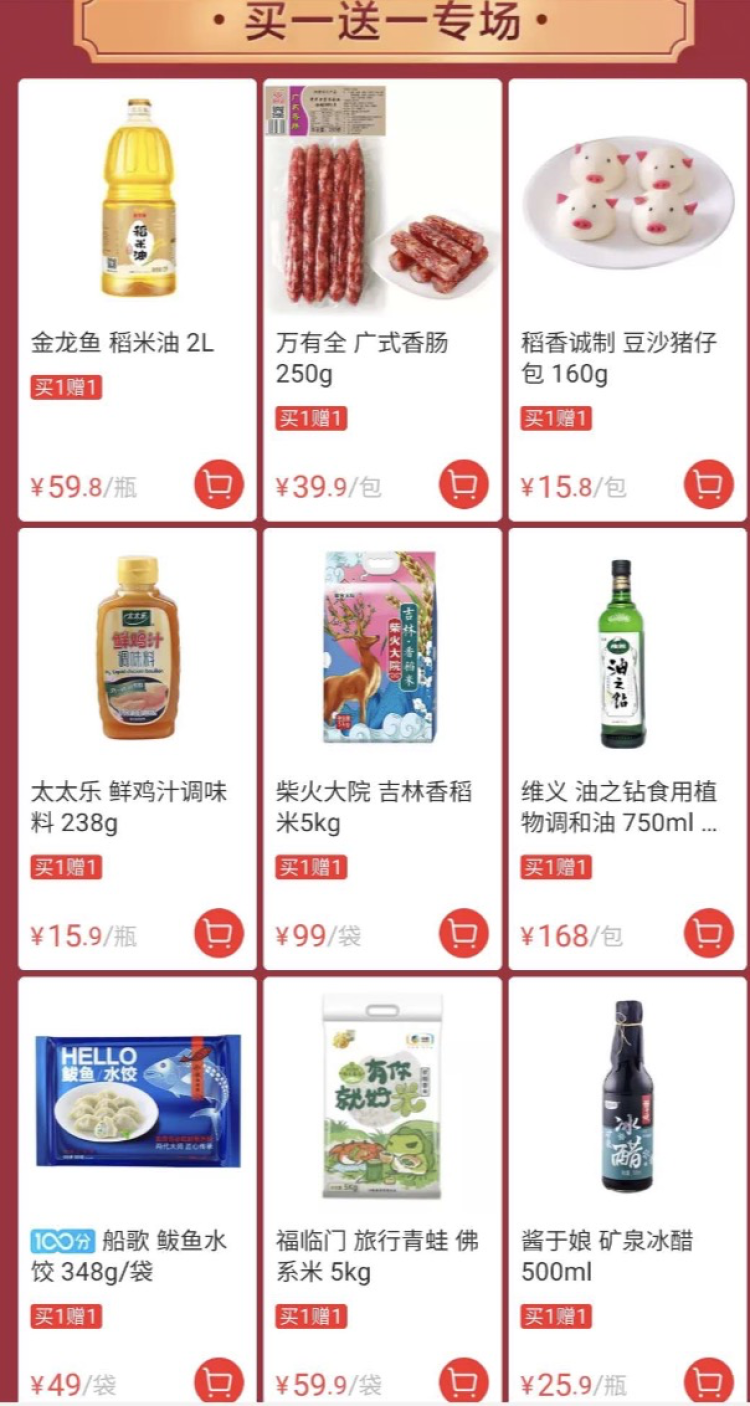This screenshot has width=750, height=1406.
Task: View 维义 油之钻食用植物调和油 details
Action: [627, 650]
